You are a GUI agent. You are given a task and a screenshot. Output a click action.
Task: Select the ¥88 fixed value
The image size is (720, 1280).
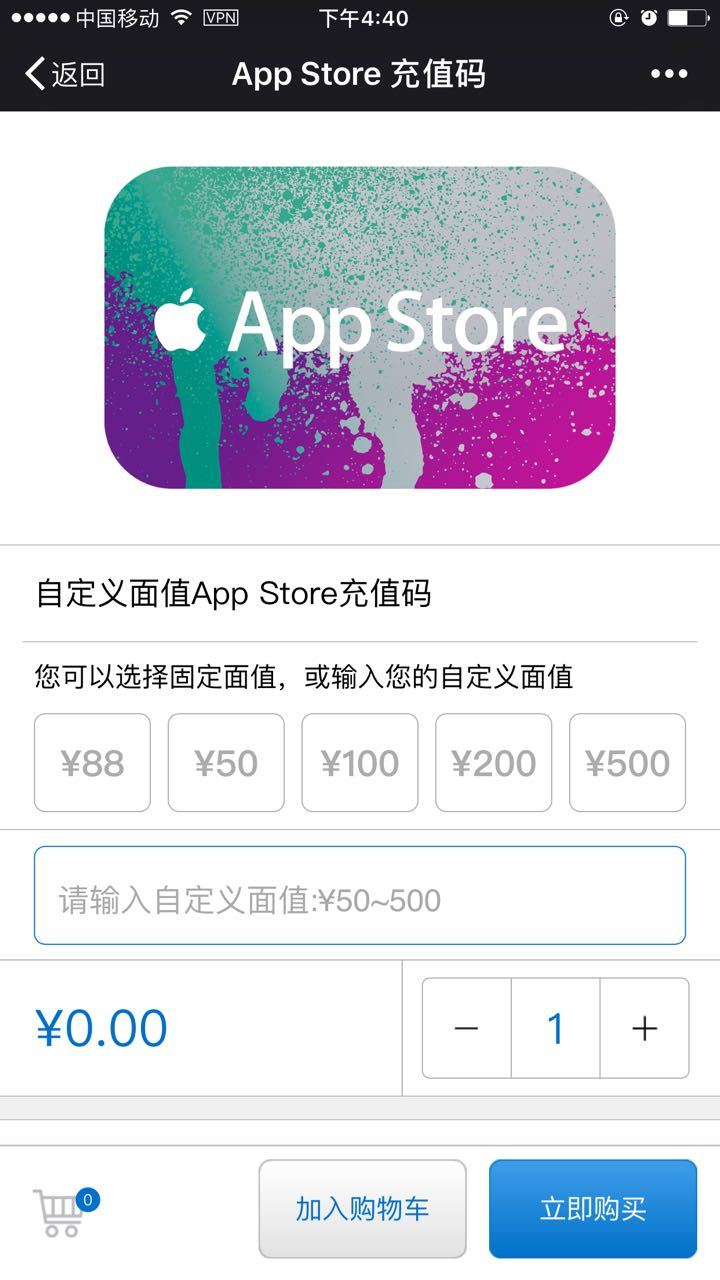coord(92,763)
